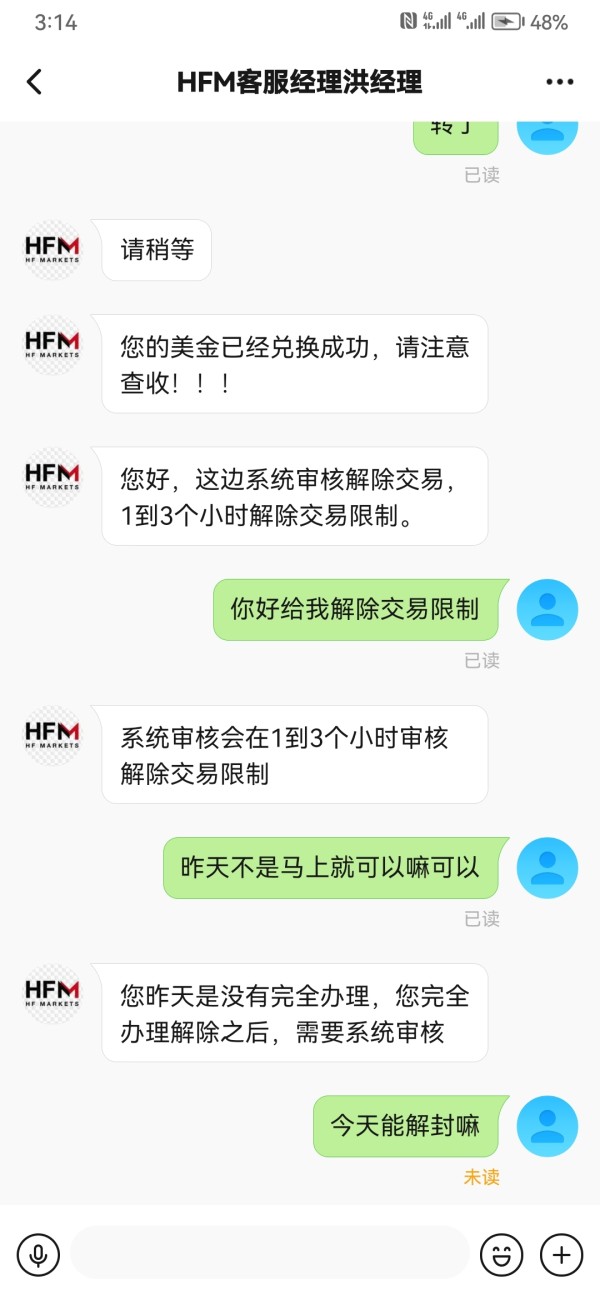Open the emoji picker
The height and width of the screenshot is (1300, 600).
(502, 1254)
